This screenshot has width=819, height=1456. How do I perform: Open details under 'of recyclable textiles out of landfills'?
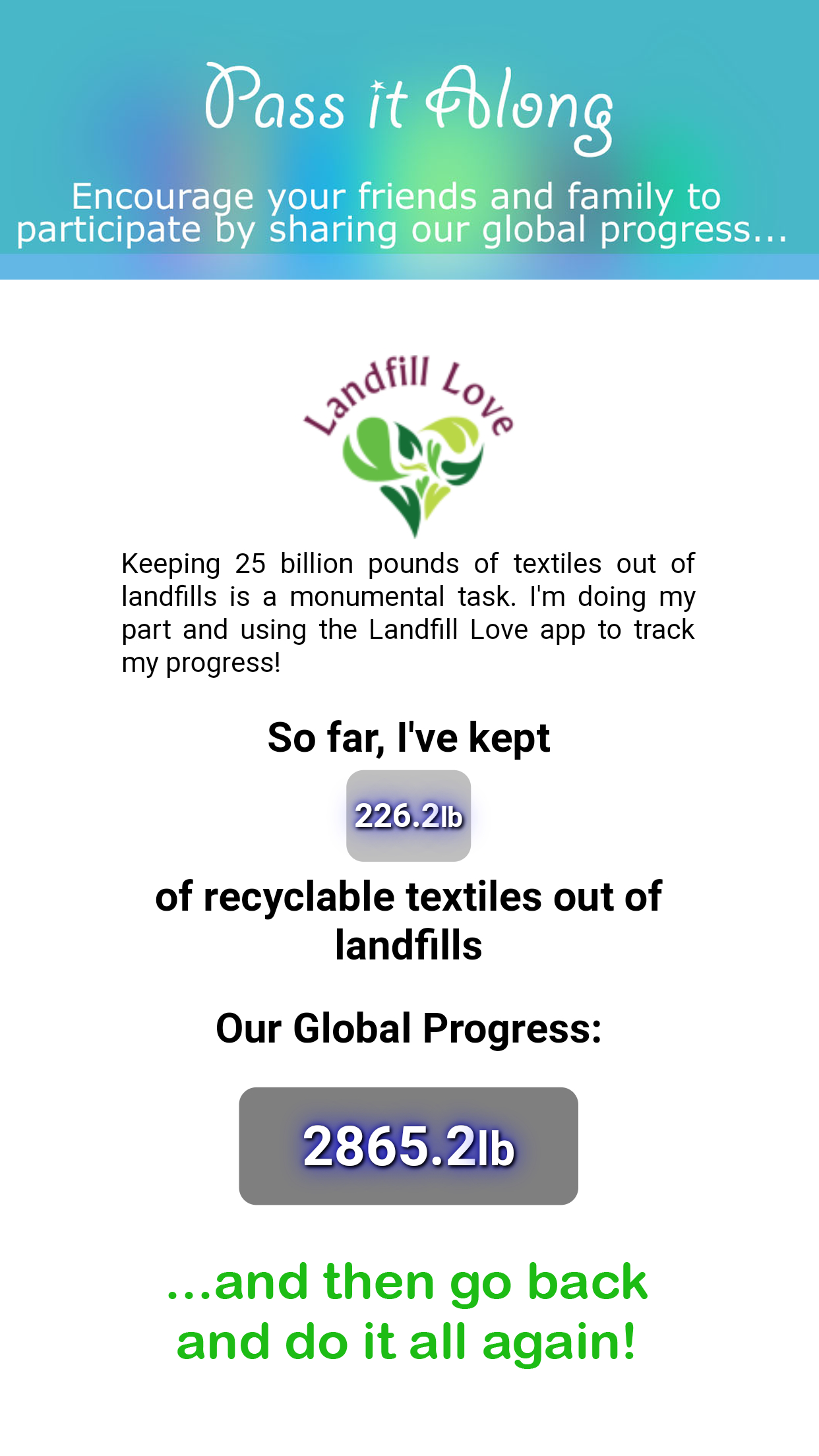[x=409, y=923]
